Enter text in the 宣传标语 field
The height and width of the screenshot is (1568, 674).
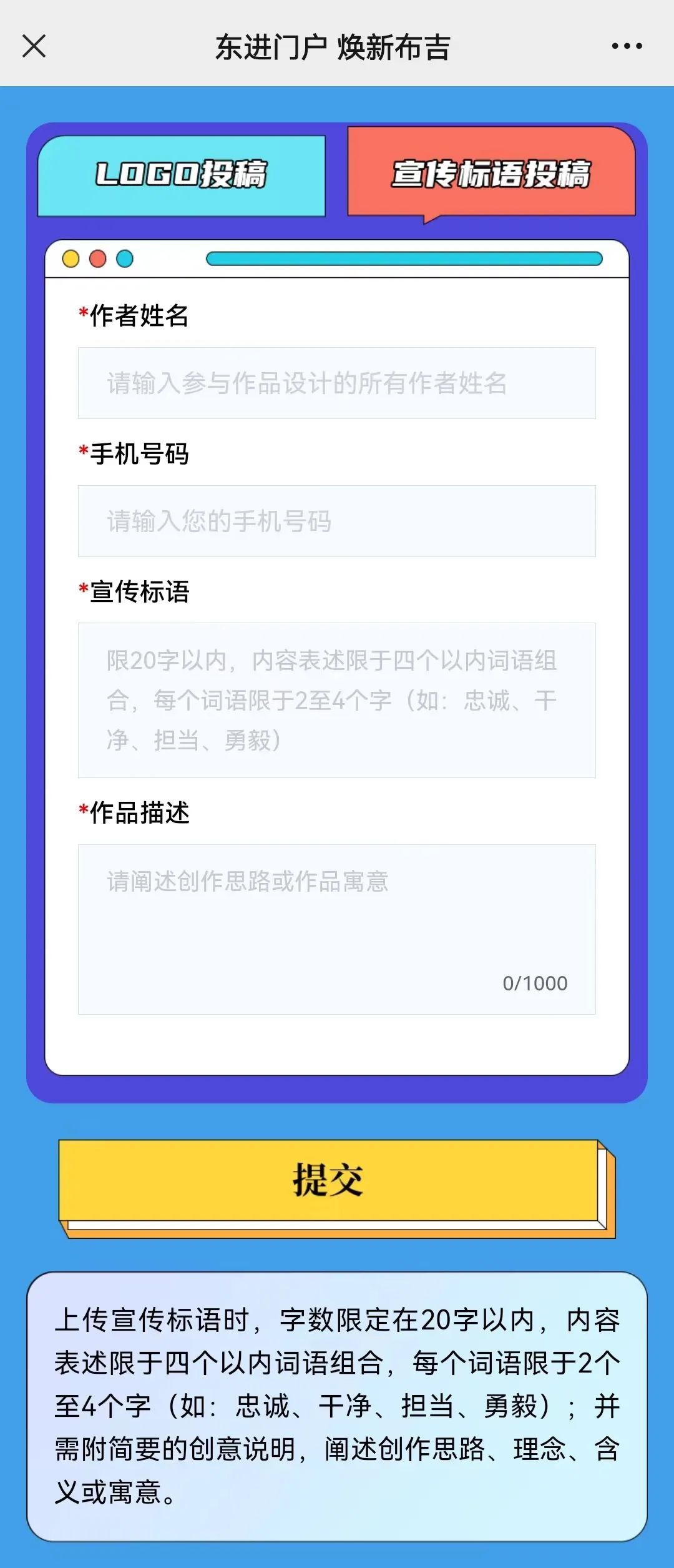[336, 700]
